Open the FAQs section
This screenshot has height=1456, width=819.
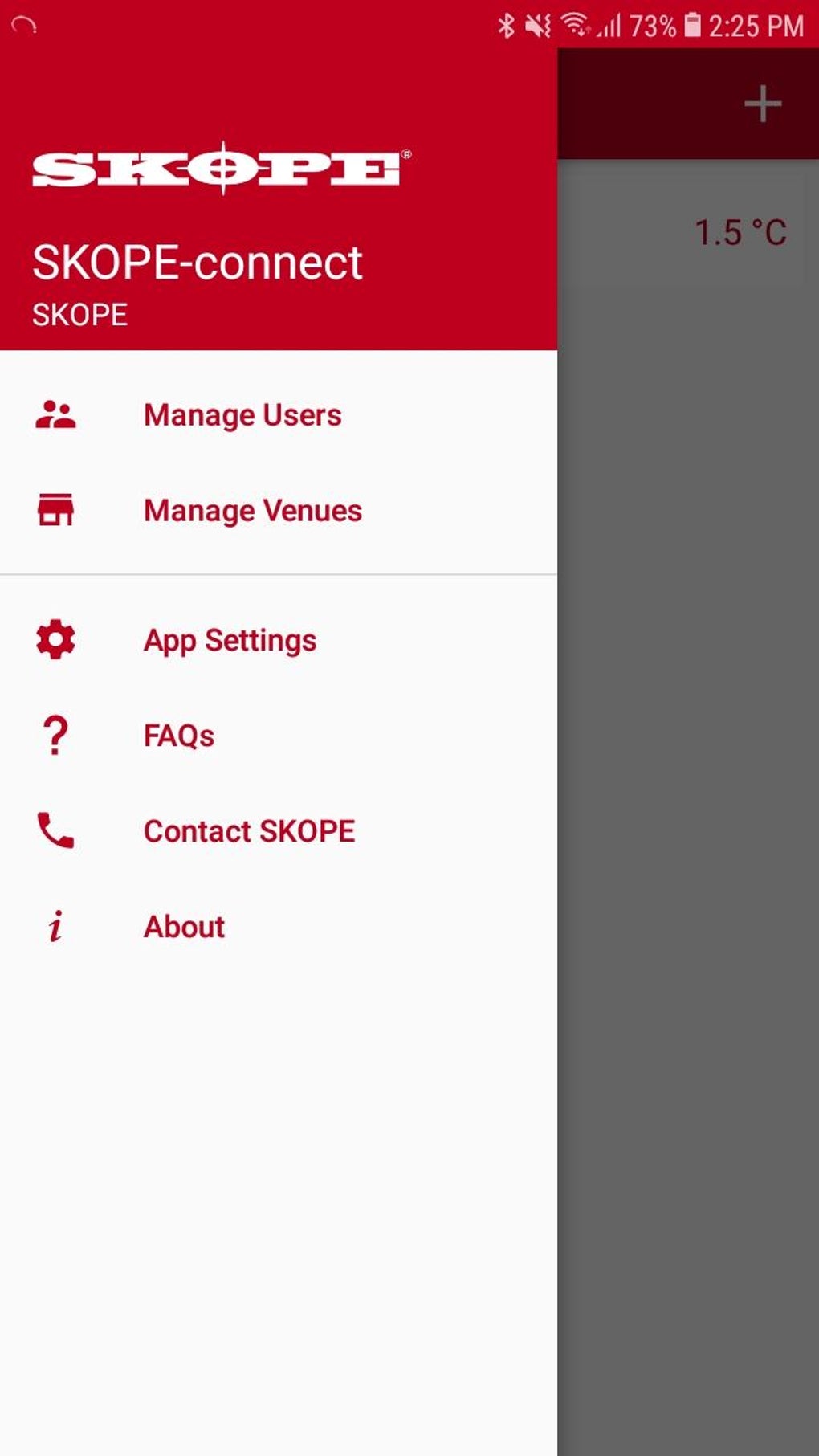click(177, 734)
